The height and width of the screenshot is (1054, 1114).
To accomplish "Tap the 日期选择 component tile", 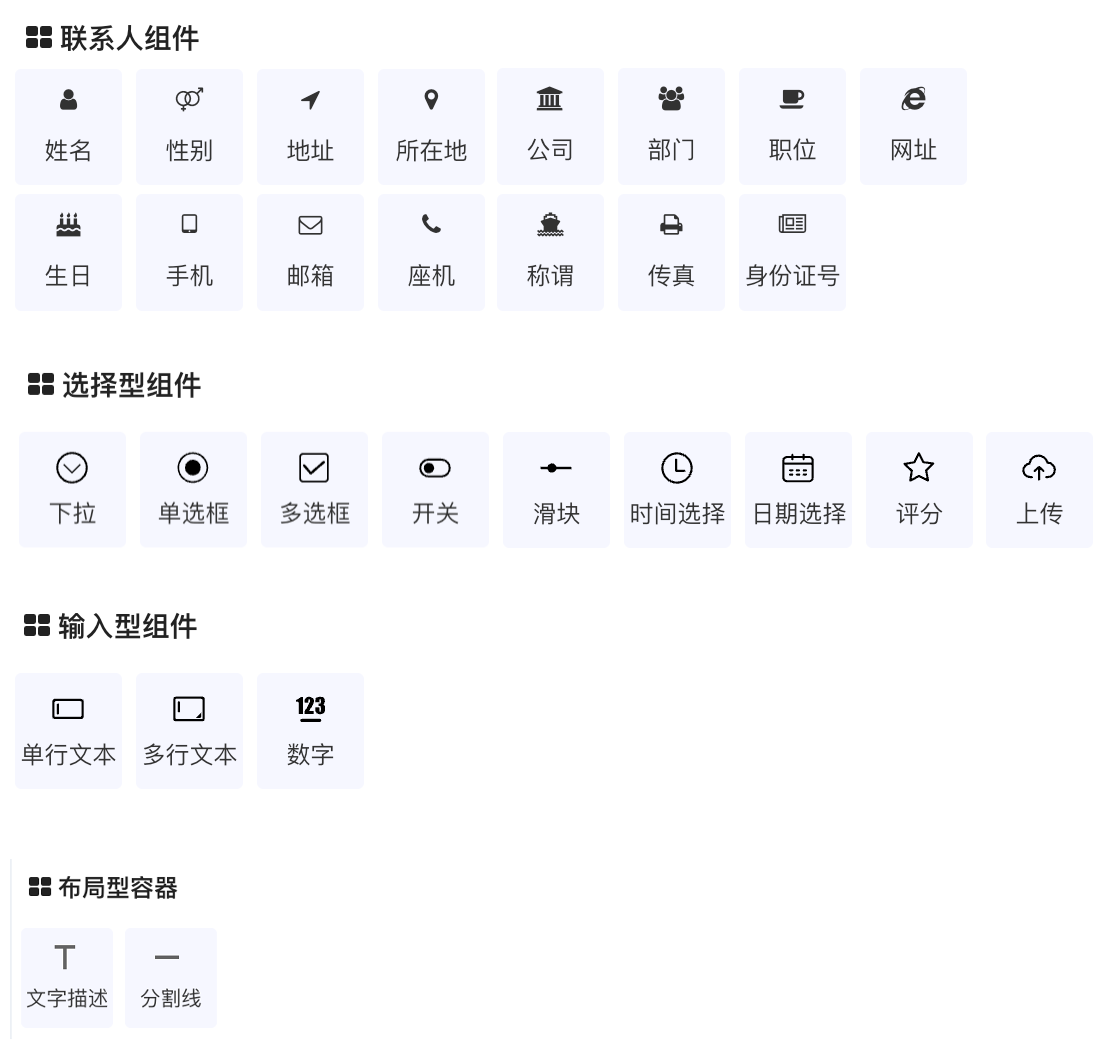I will point(798,490).
